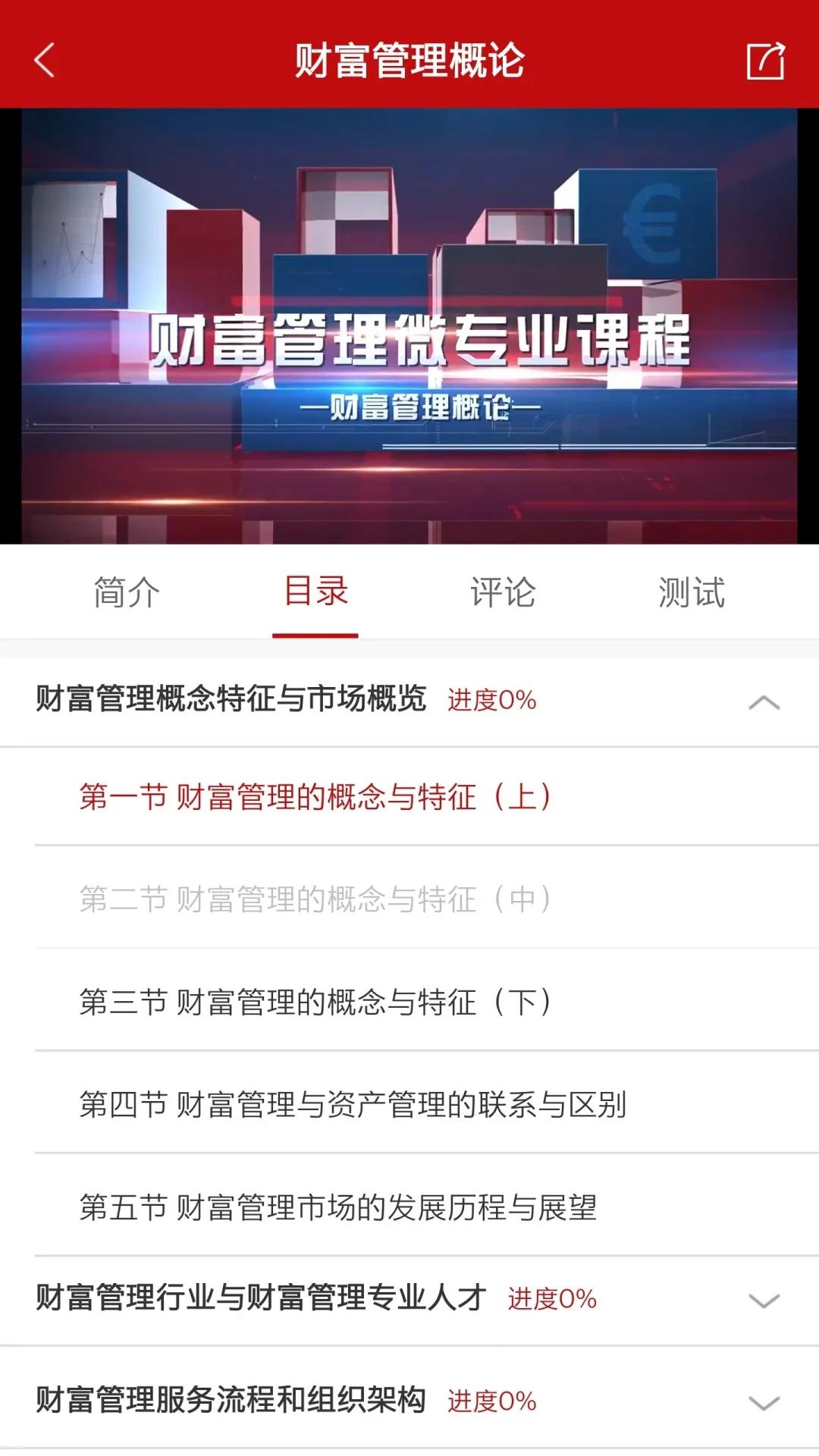
Task: Switch to the 评论 tab
Action: 504,594
